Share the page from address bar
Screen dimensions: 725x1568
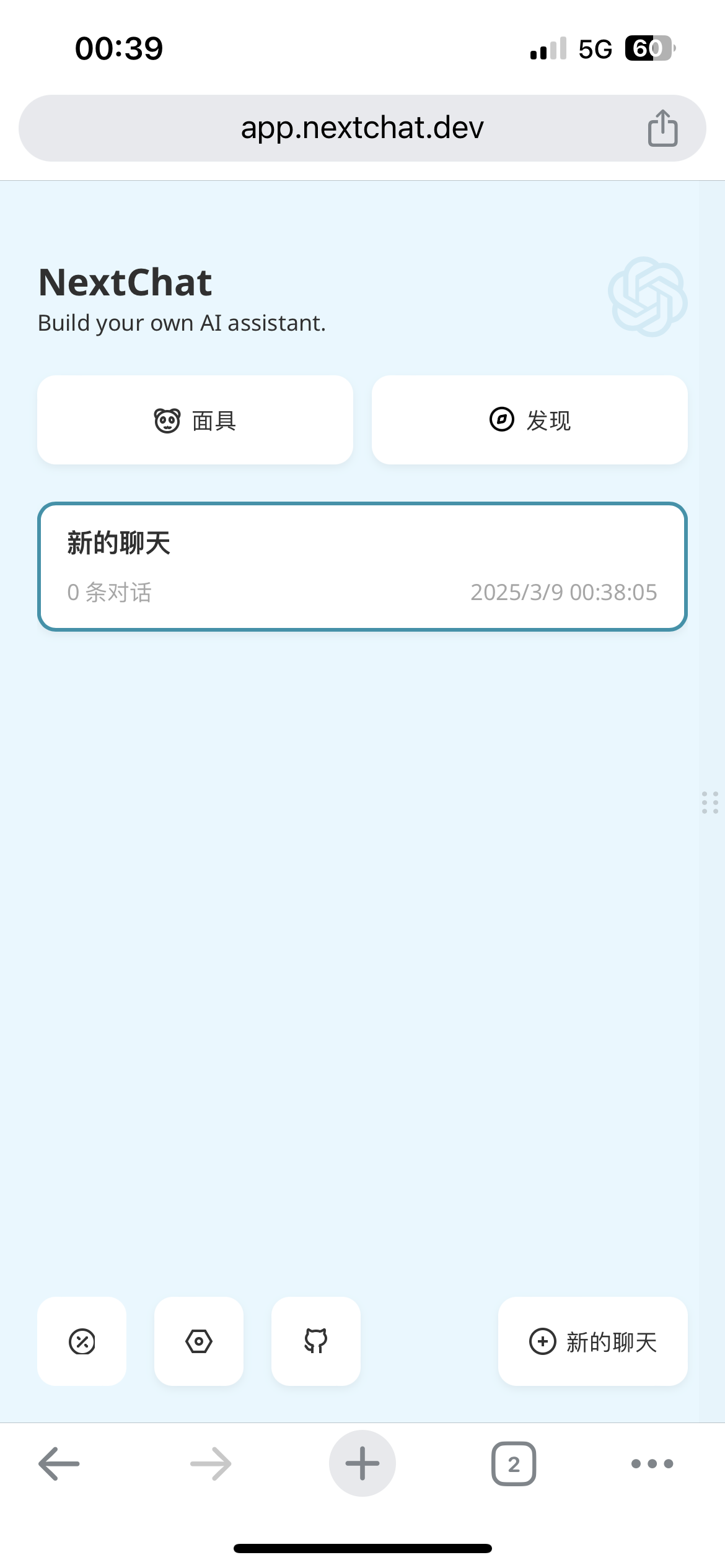[x=662, y=128]
